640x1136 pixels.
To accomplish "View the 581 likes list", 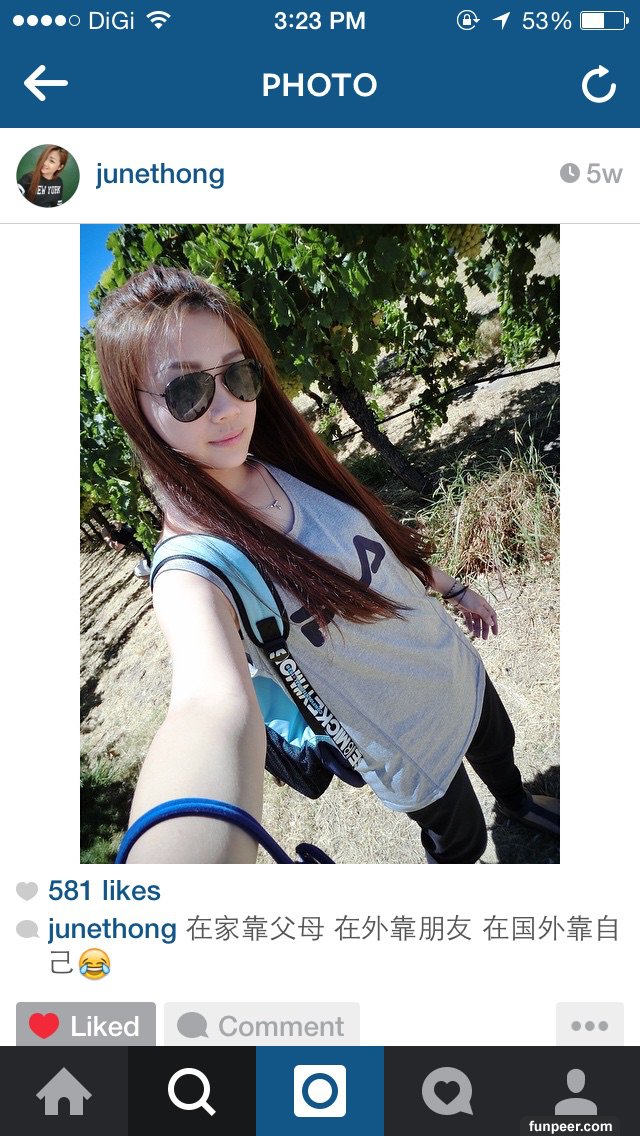I will 104,890.
